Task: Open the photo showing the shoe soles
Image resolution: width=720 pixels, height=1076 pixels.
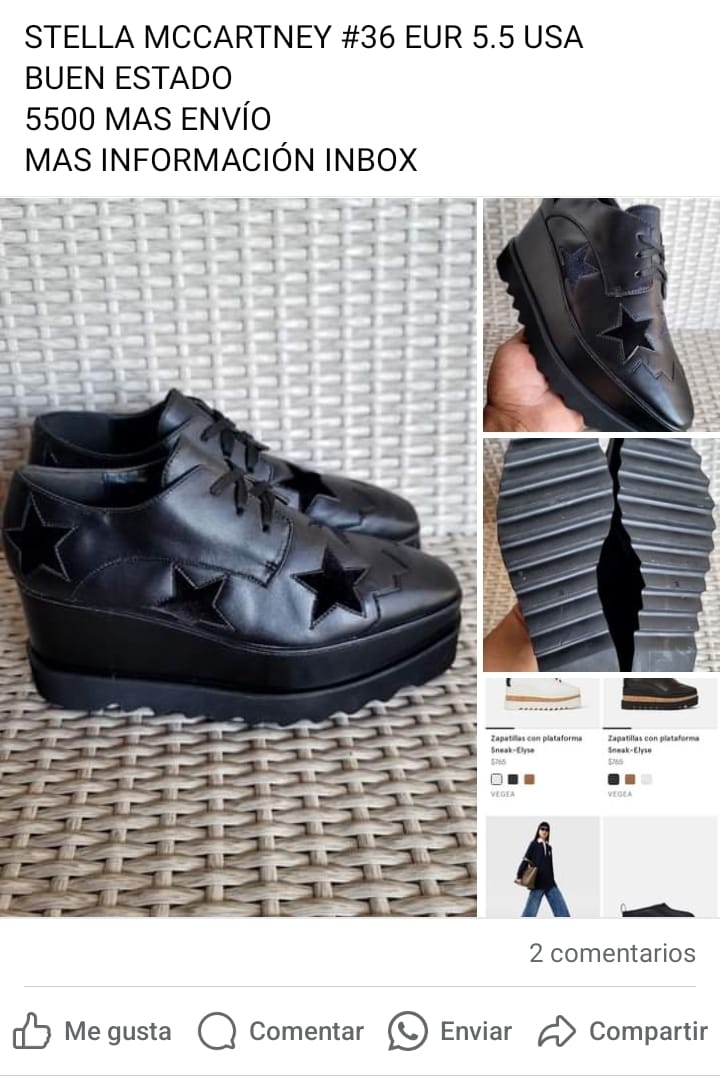Action: click(x=601, y=555)
